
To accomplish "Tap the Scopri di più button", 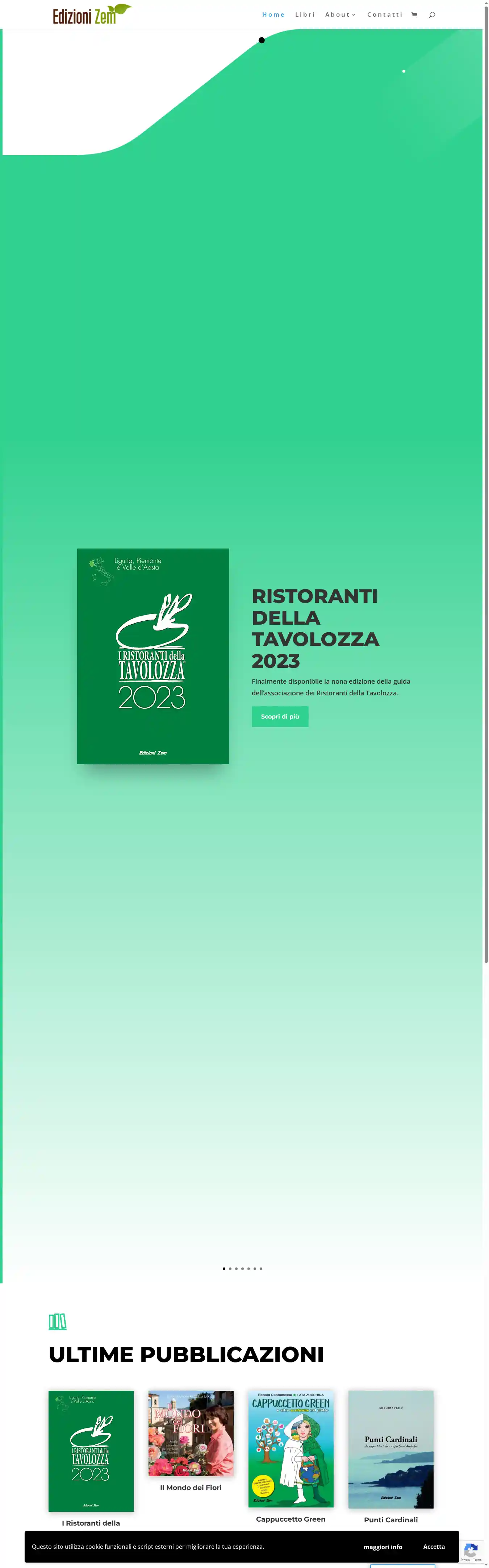I will click(x=280, y=716).
